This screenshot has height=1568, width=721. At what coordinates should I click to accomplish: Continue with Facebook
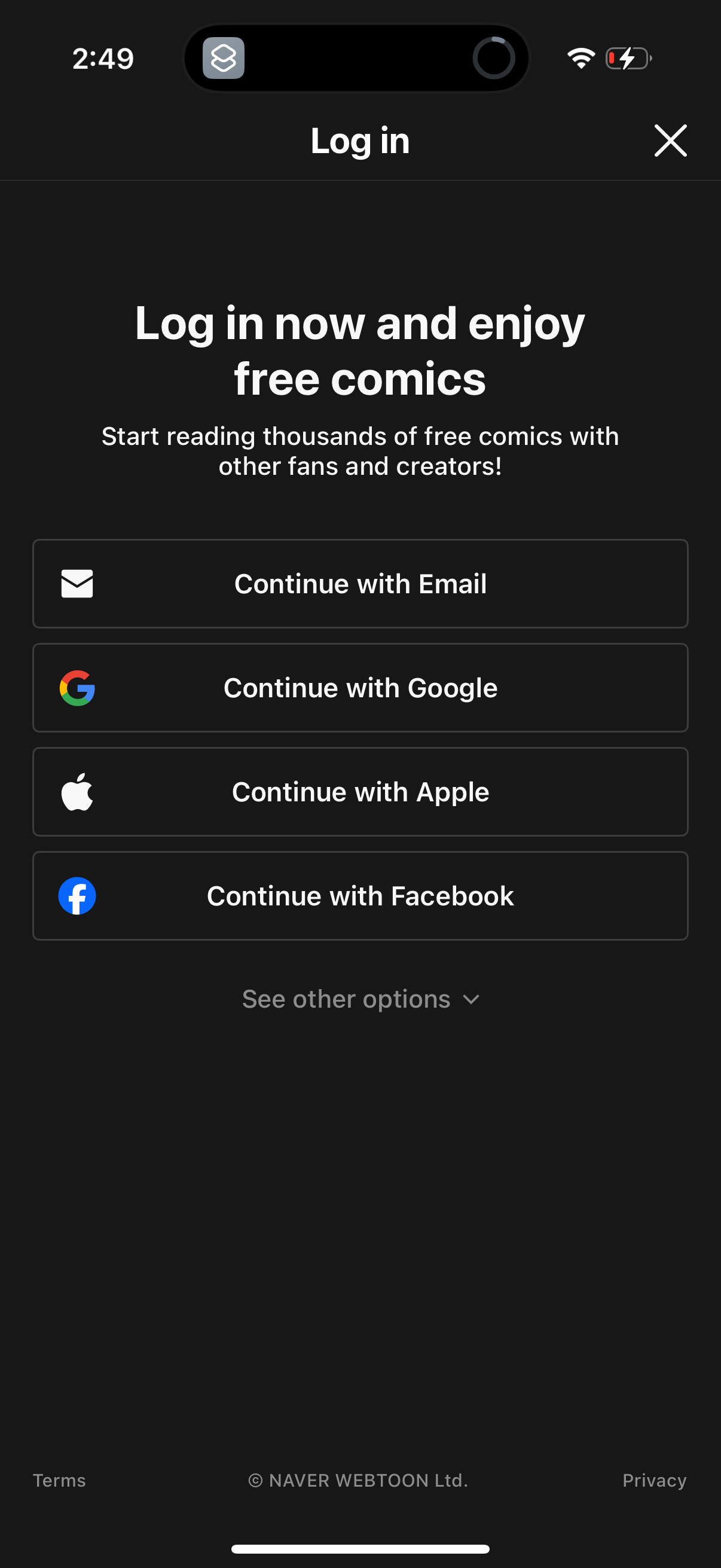360,895
